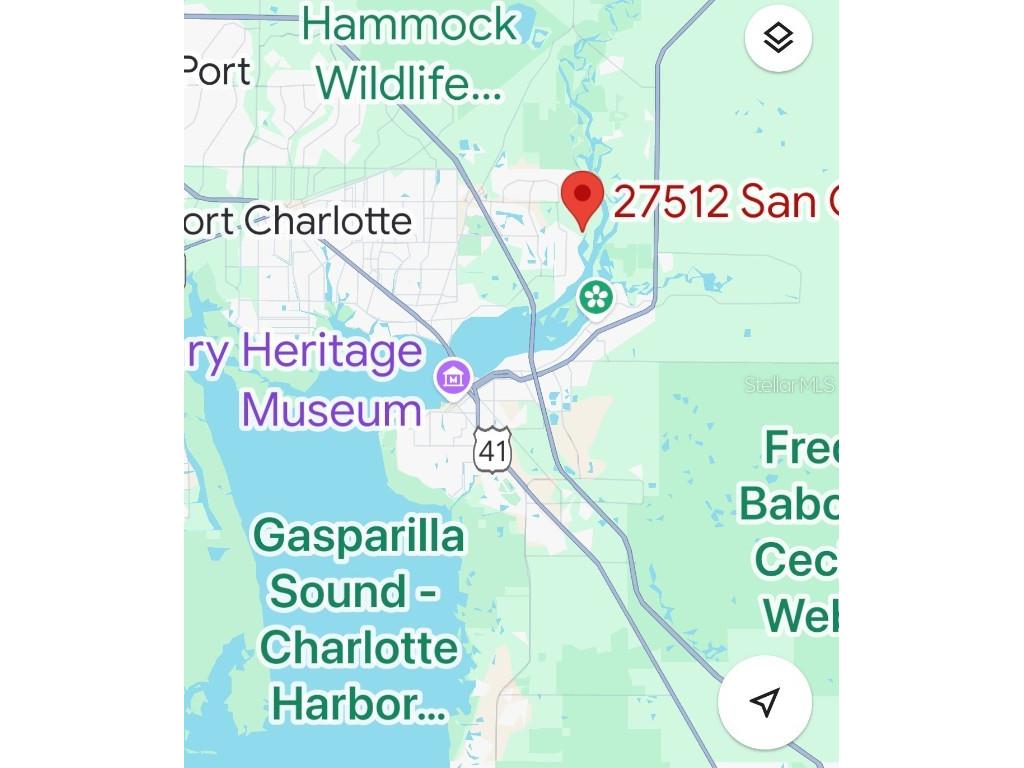Image resolution: width=1024 pixels, height=768 pixels.
Task: Select the green flower park marker
Action: tap(596, 297)
